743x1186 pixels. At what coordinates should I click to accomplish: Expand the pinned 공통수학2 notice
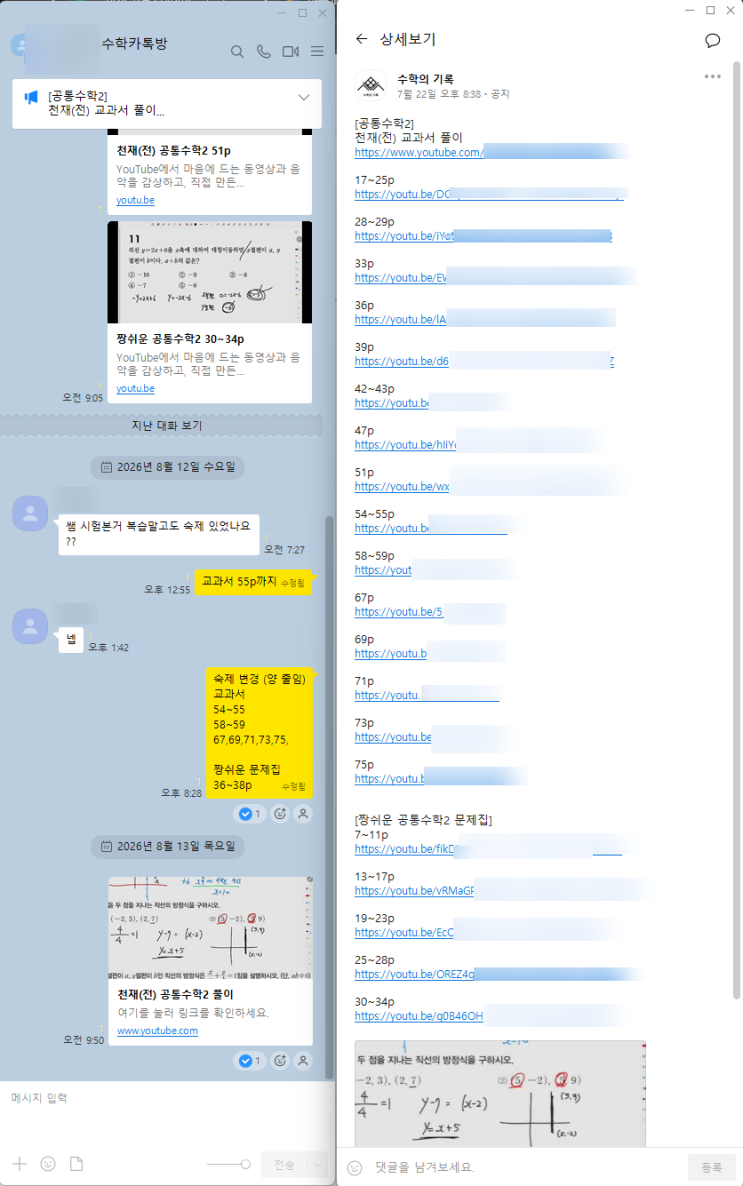click(304, 98)
